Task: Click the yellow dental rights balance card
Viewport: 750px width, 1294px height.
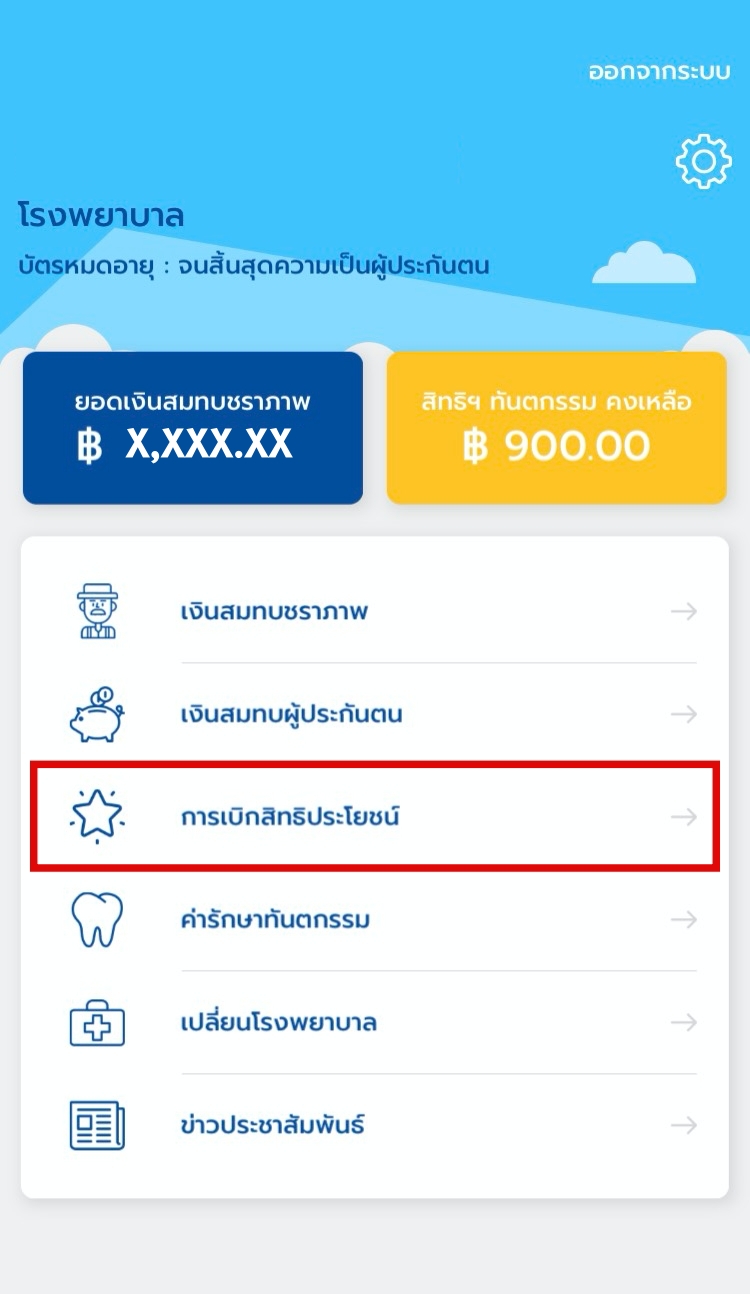Action: [556, 425]
